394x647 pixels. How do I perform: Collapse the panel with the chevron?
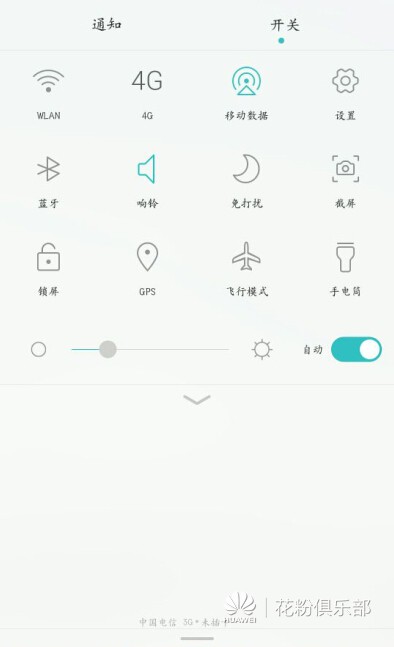[197, 399]
